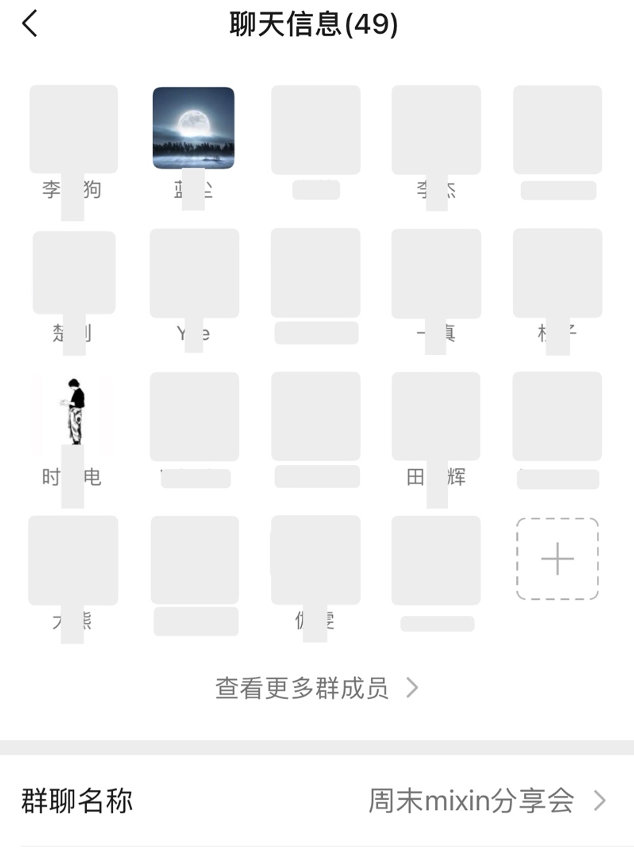Open the member whose name ends in 狗
The image size is (634, 864).
pos(73,130)
